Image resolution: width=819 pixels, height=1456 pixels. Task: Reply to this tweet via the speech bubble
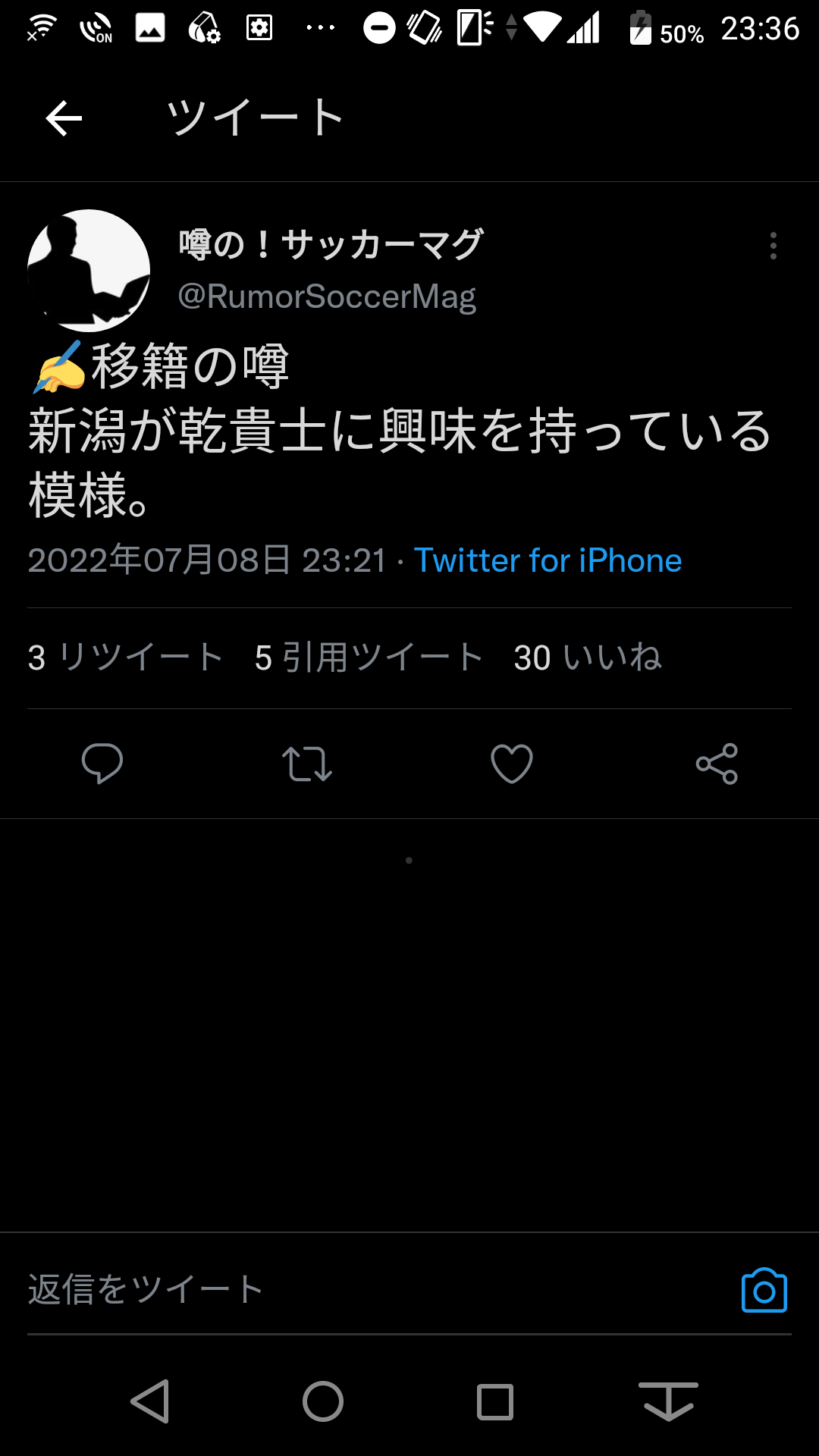pyautogui.click(x=102, y=764)
